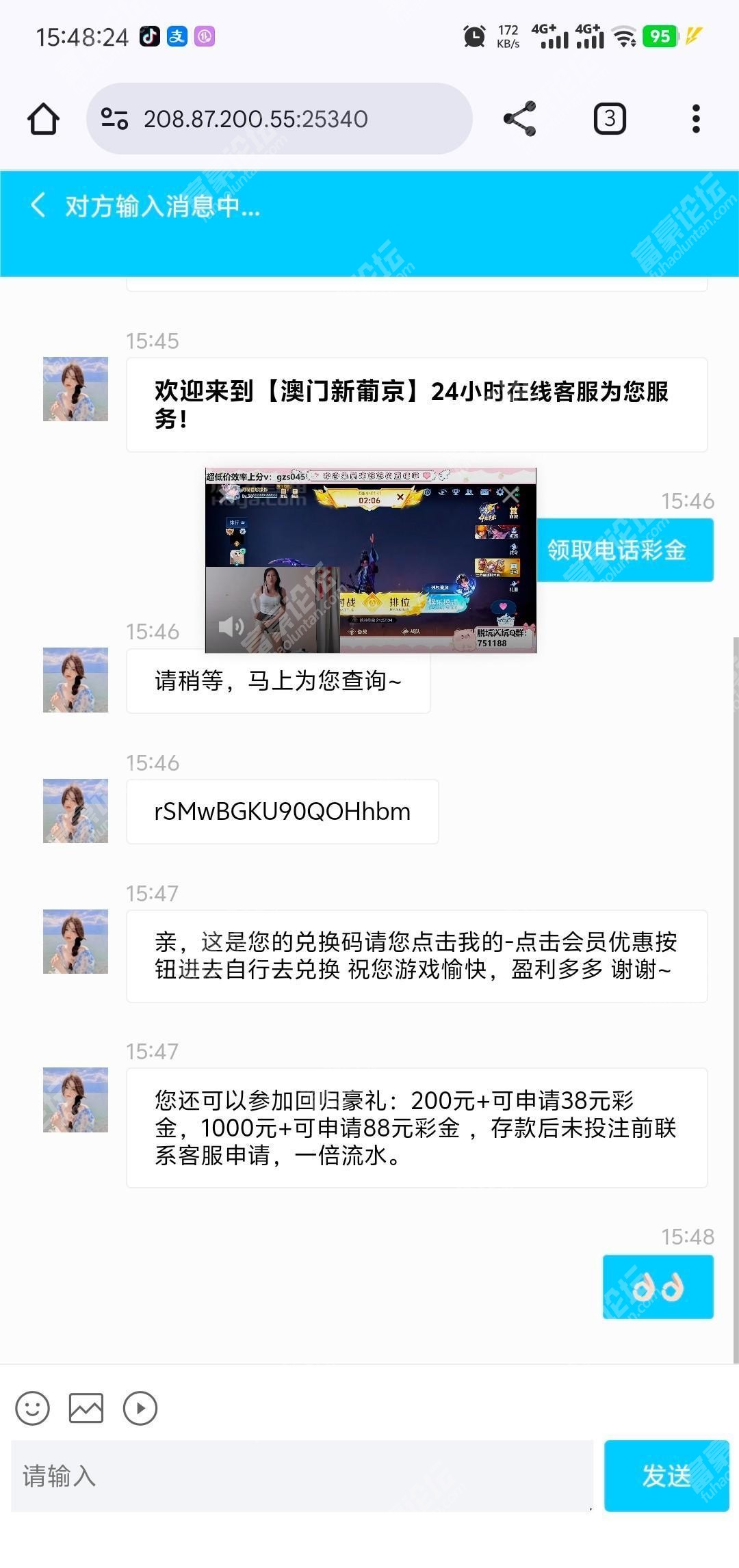Image resolution: width=739 pixels, height=1568 pixels.
Task: Share this page from the browser toolbar
Action: (519, 119)
